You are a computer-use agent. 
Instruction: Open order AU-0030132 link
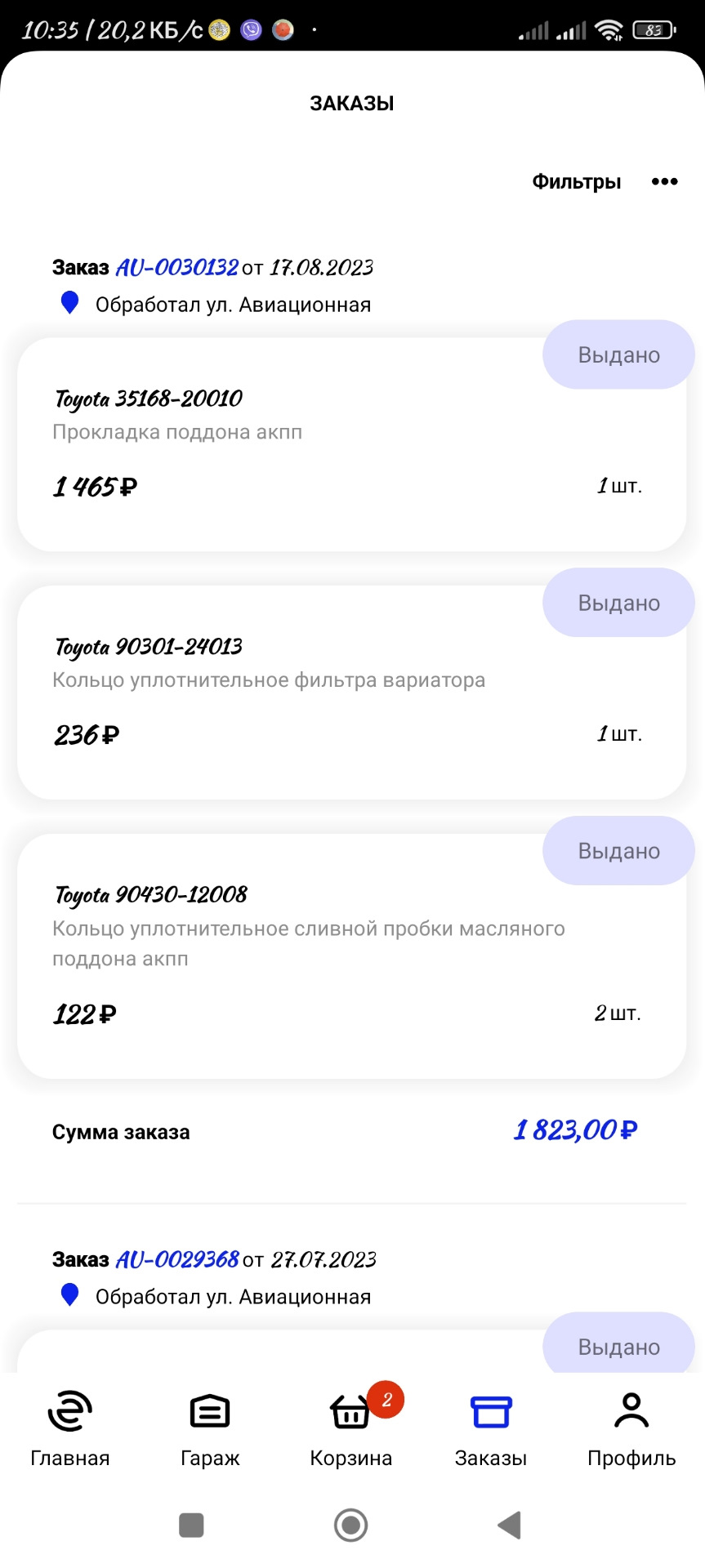coord(176,266)
